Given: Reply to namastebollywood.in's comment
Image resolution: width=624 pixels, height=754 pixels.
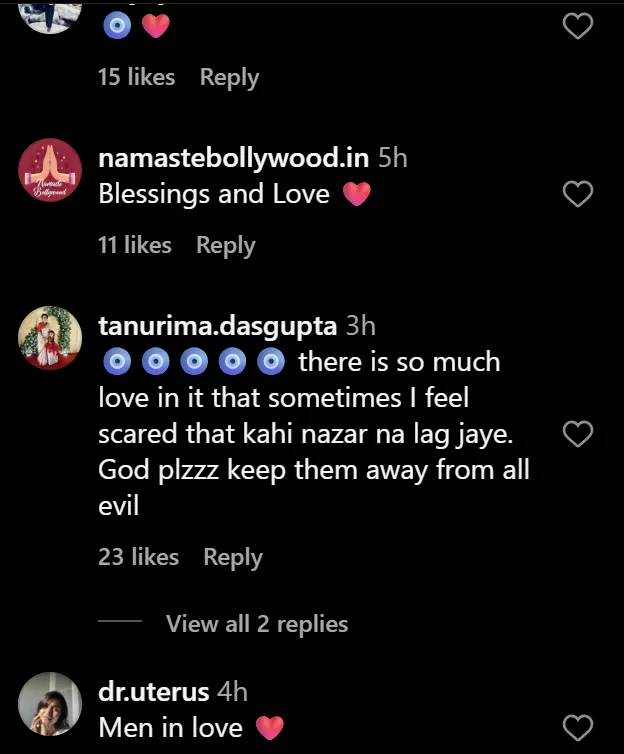Looking at the screenshot, I should pos(225,245).
